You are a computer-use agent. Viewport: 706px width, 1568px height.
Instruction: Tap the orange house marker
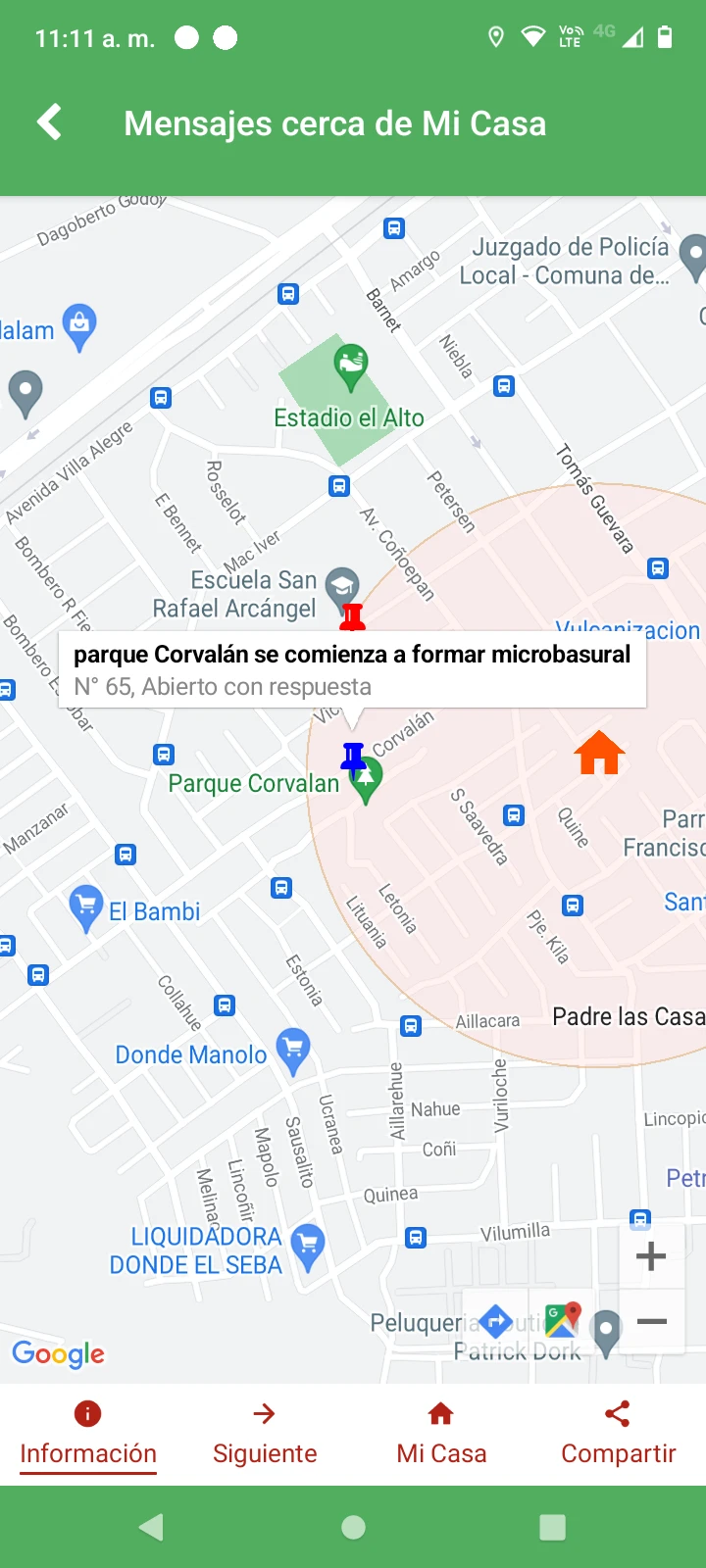point(599,754)
